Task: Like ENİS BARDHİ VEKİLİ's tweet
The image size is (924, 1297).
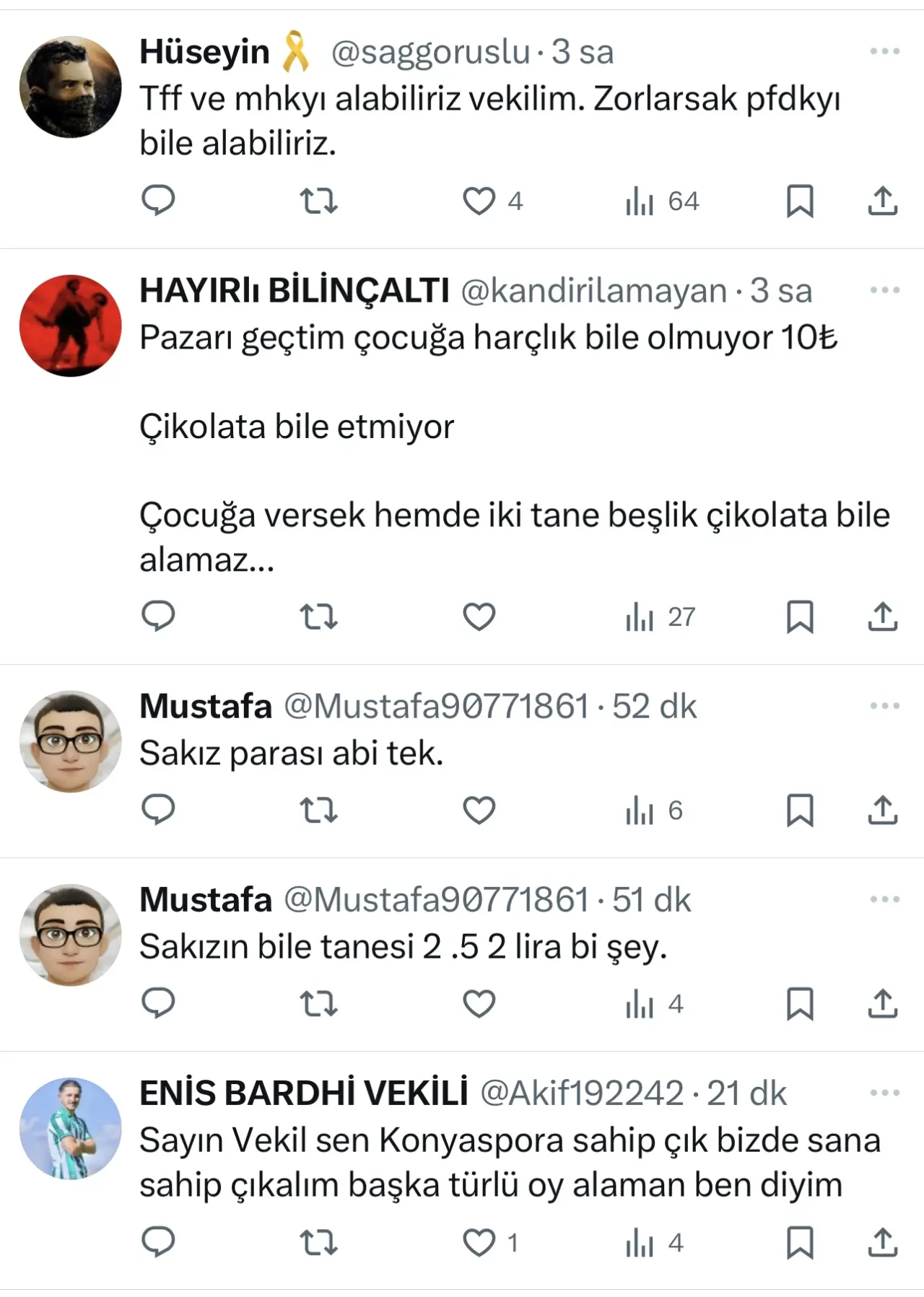Action: point(479,1242)
